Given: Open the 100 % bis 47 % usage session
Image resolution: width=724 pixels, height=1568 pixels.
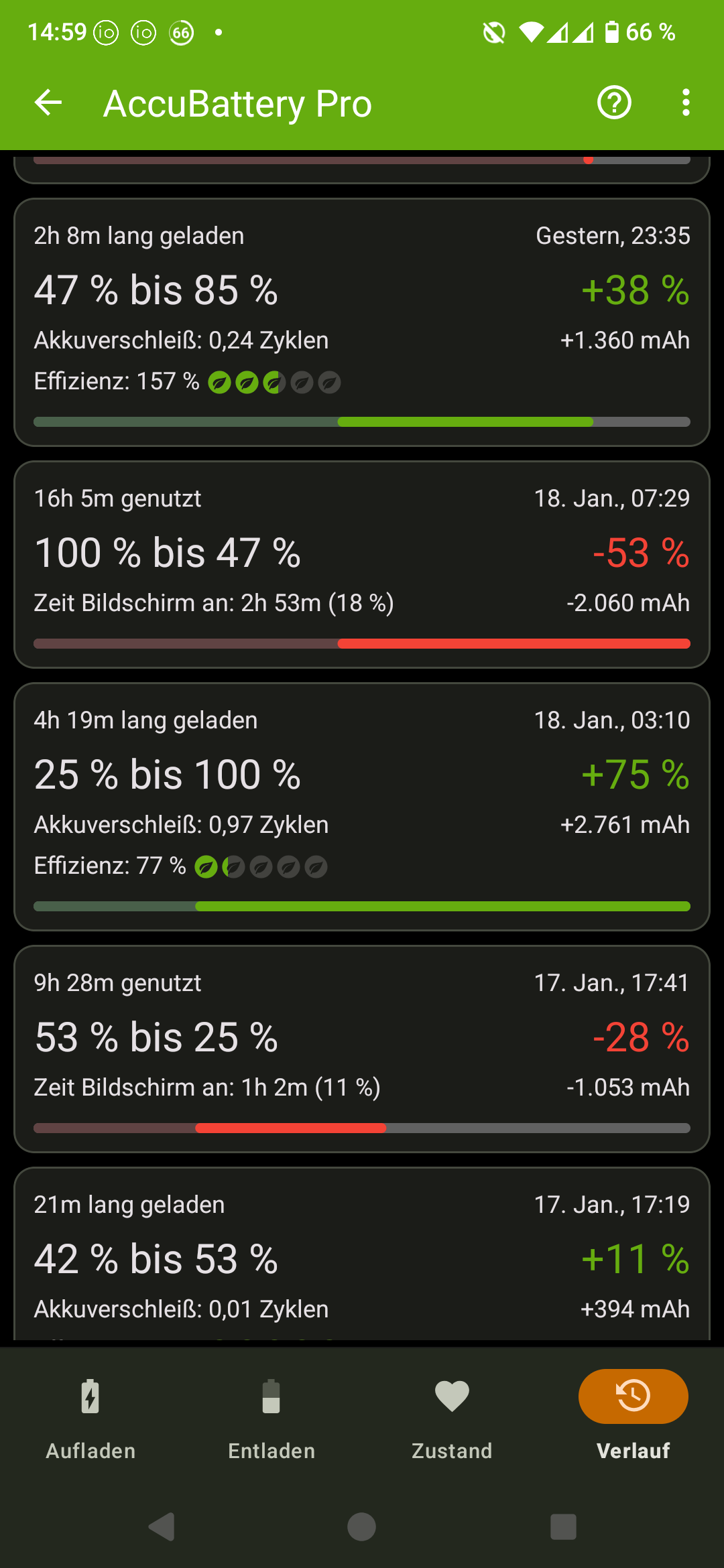Looking at the screenshot, I should pos(362,564).
